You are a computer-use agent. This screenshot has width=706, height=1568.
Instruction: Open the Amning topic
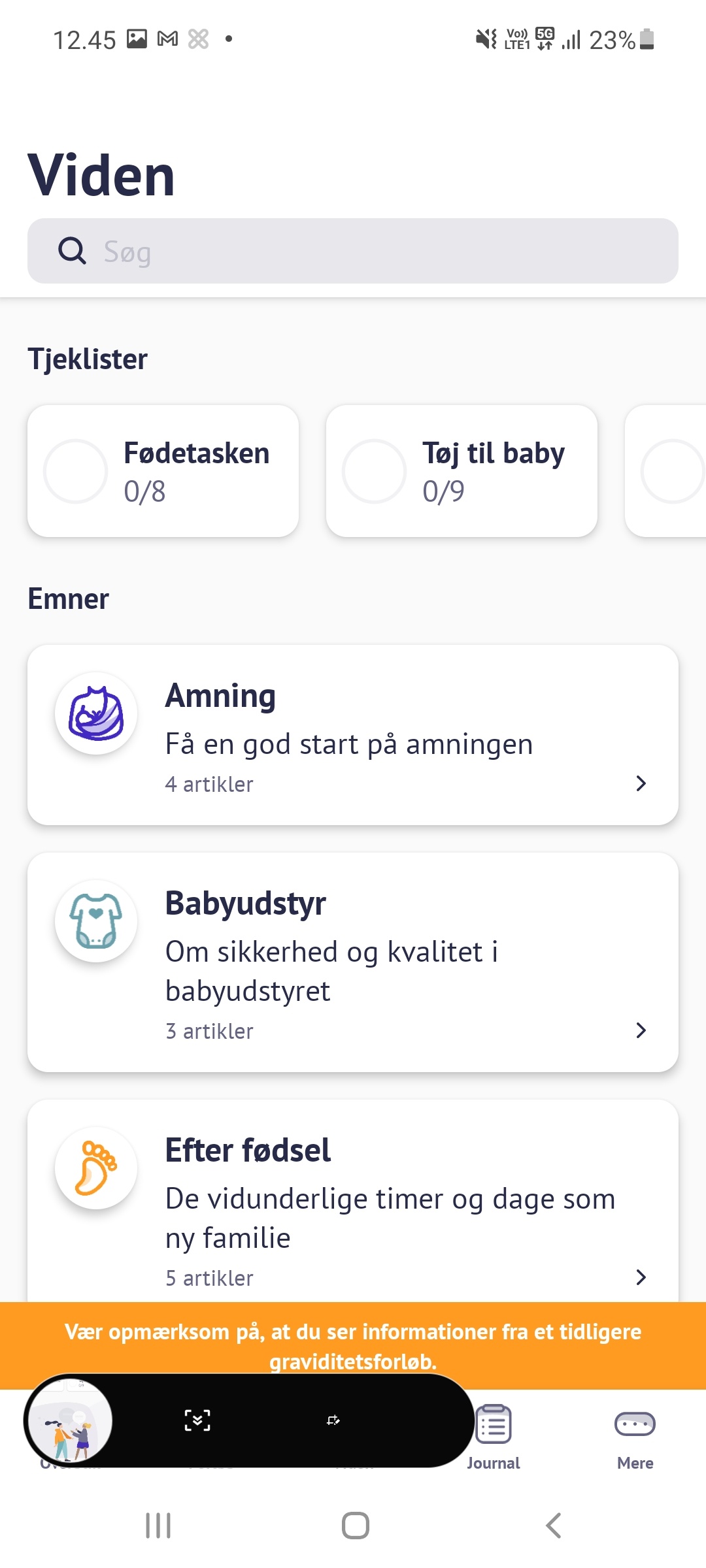353,735
